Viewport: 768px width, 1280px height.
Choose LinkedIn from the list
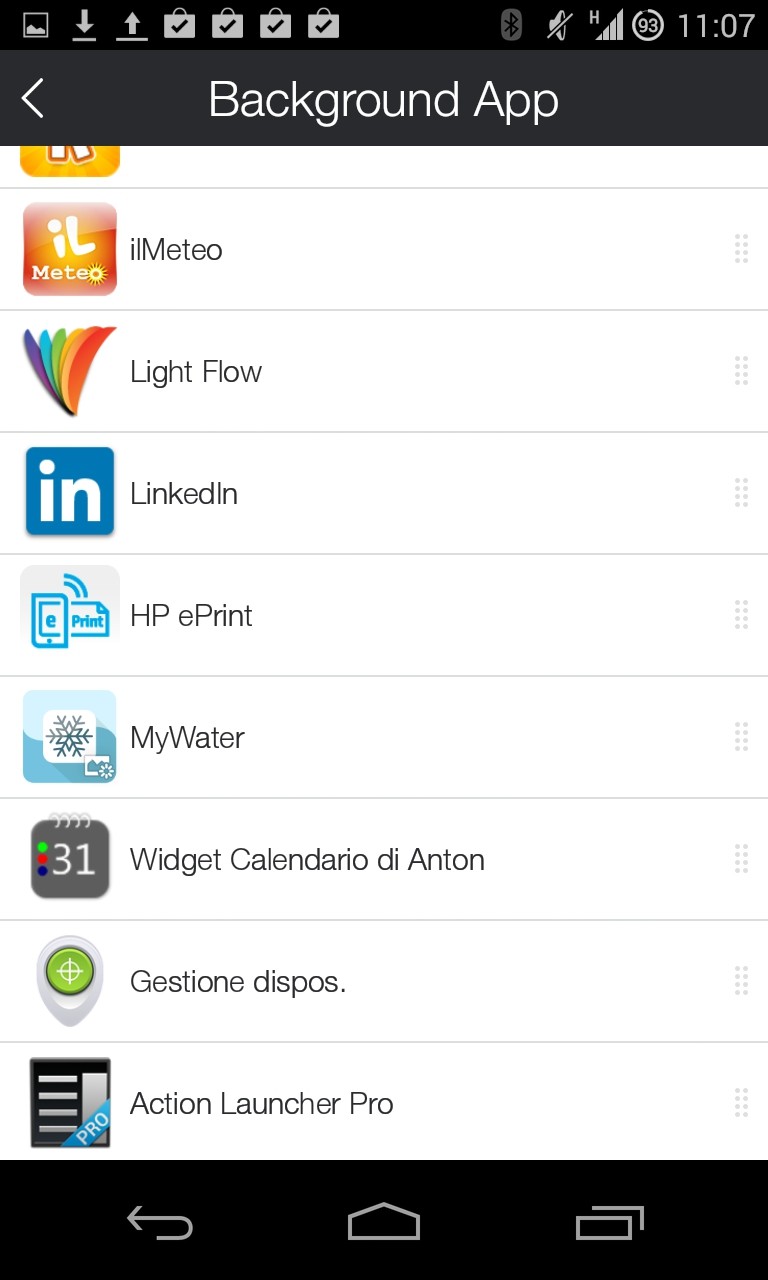(384, 494)
